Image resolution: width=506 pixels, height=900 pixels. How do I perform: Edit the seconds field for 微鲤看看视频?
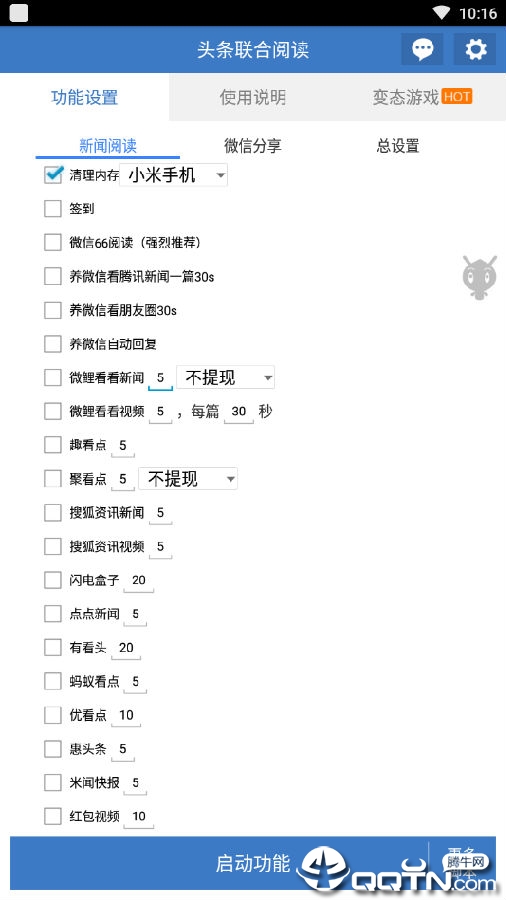pos(239,412)
